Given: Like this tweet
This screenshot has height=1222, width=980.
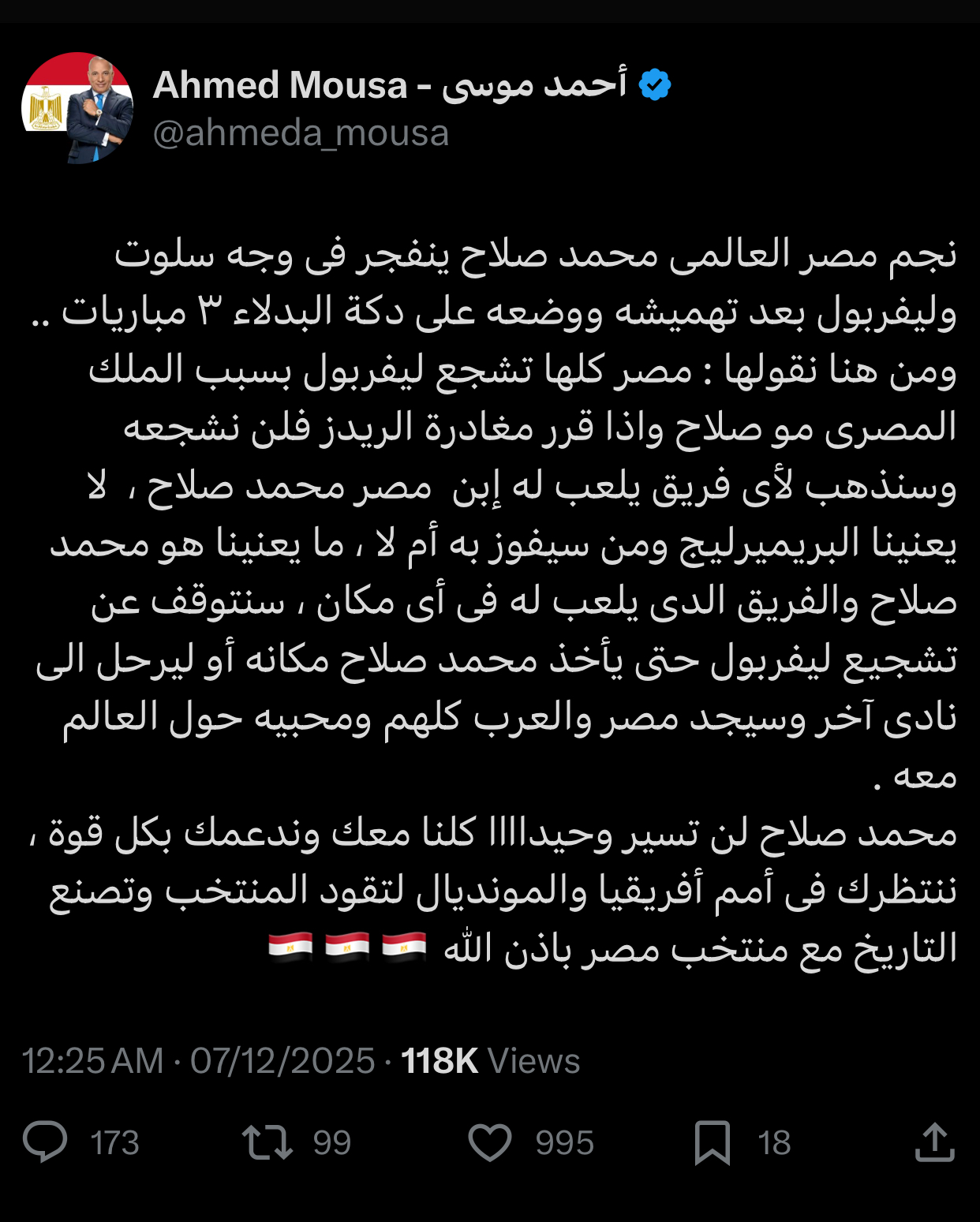Looking at the screenshot, I should [x=490, y=1142].
